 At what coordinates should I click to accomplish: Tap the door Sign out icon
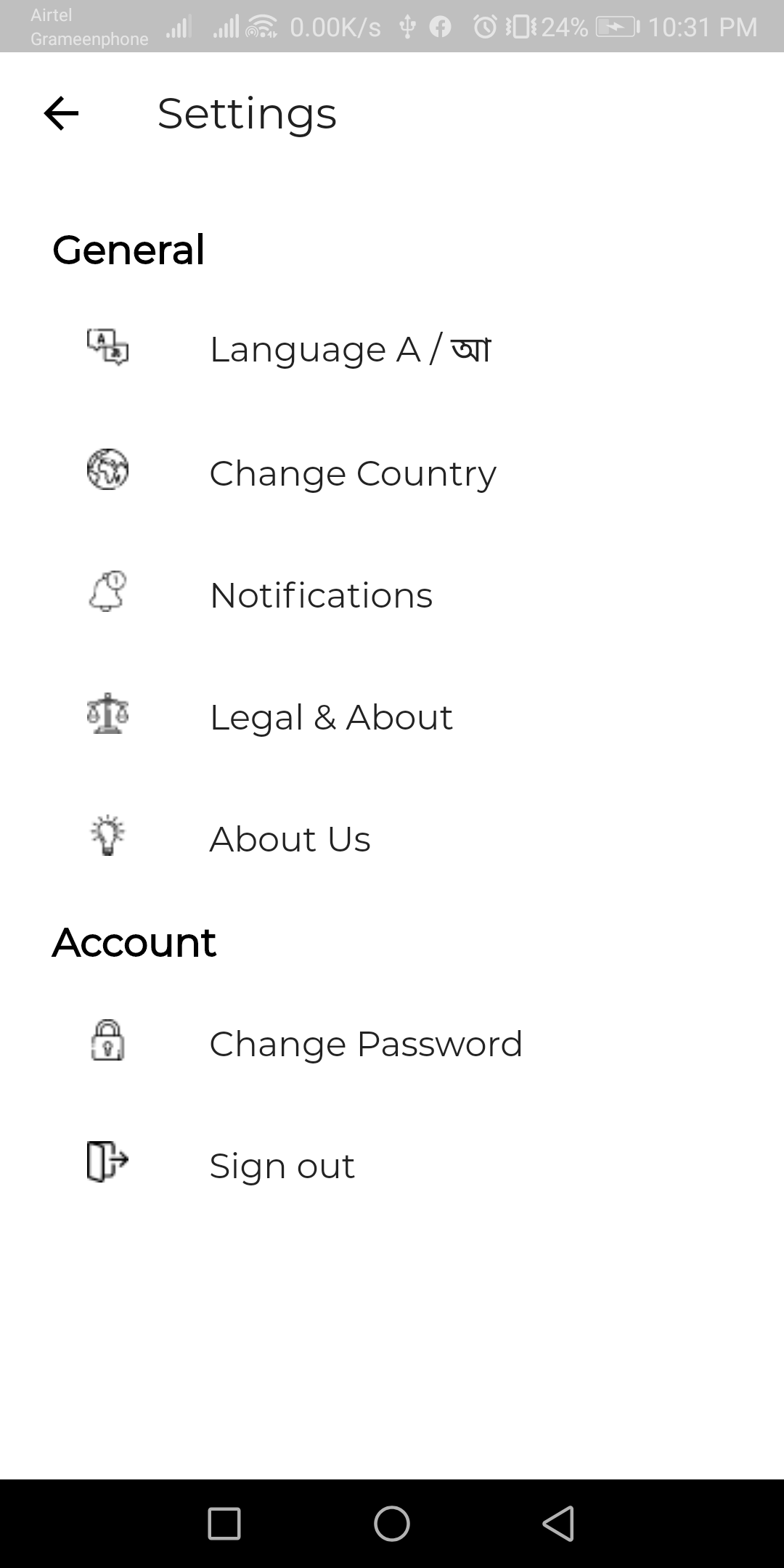pyautogui.click(x=107, y=1165)
